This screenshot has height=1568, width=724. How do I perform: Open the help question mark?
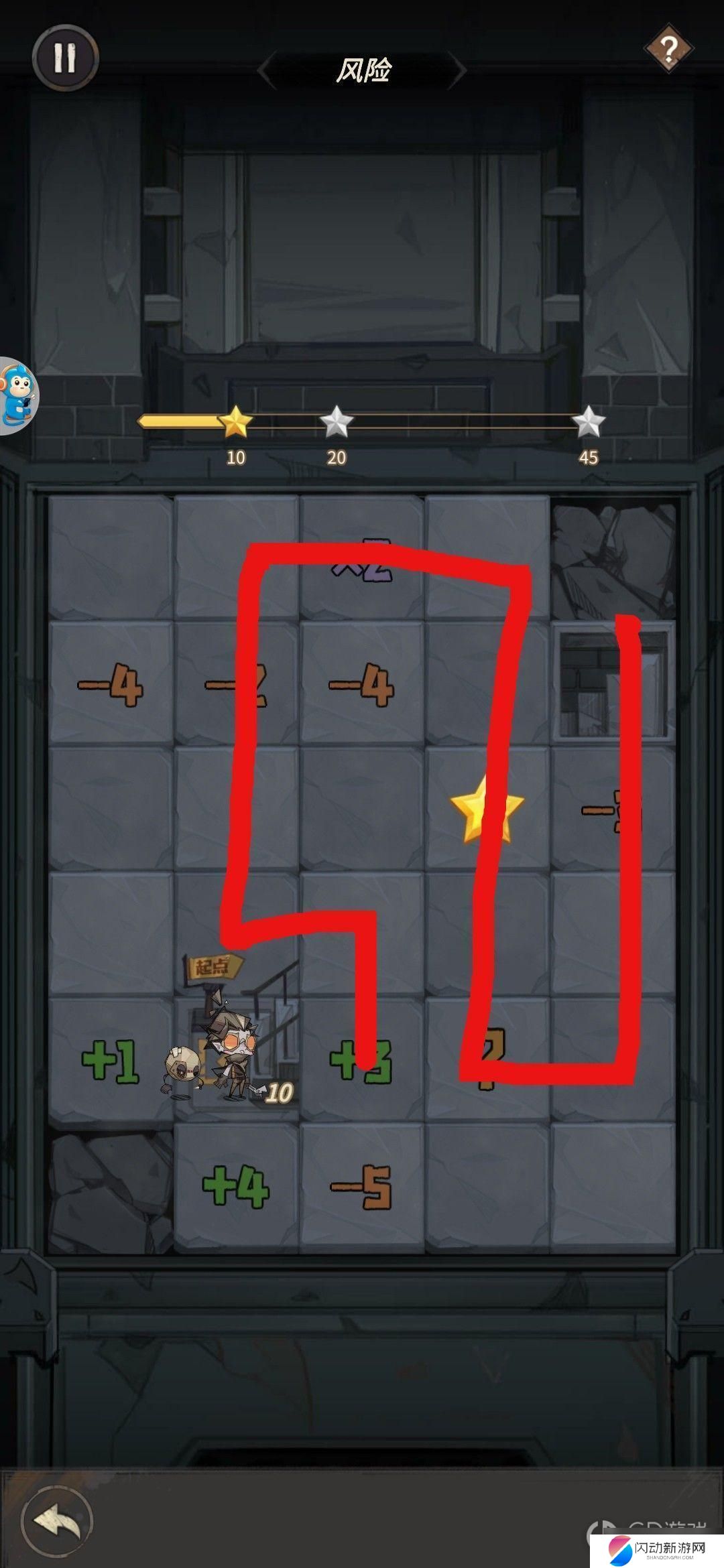click(x=668, y=48)
